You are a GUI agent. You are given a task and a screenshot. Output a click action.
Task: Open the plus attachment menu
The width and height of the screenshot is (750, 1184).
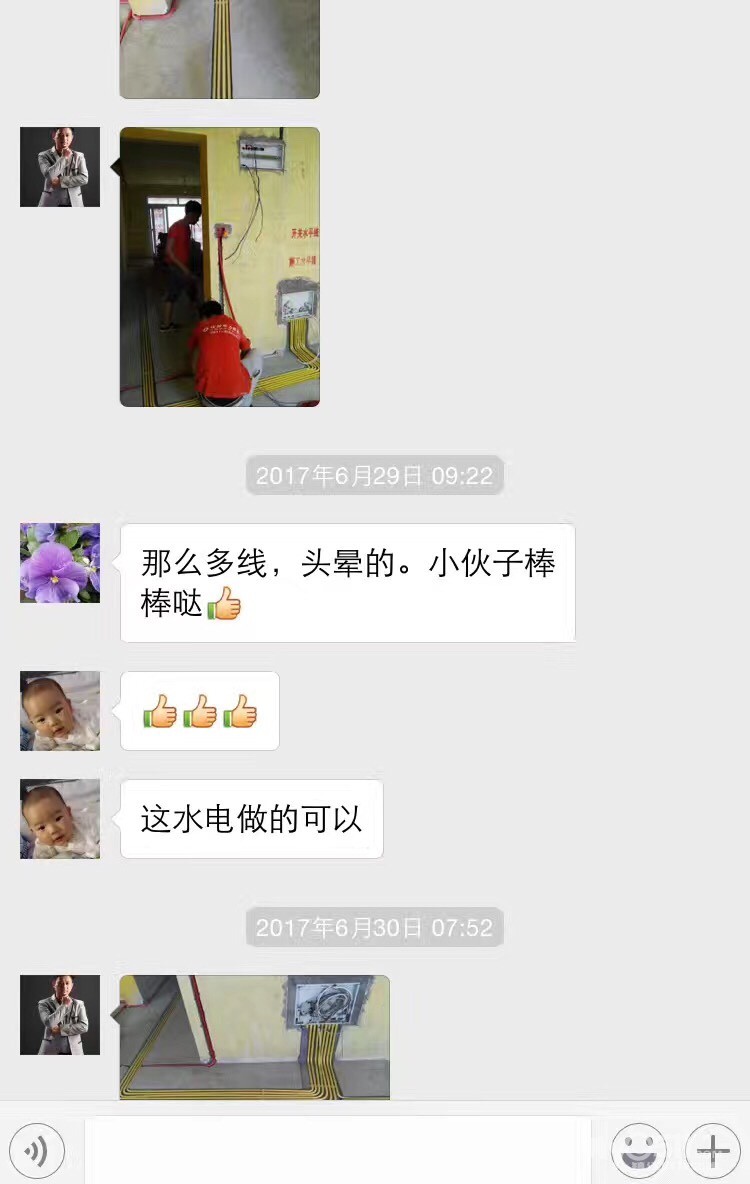pyautogui.click(x=712, y=1151)
